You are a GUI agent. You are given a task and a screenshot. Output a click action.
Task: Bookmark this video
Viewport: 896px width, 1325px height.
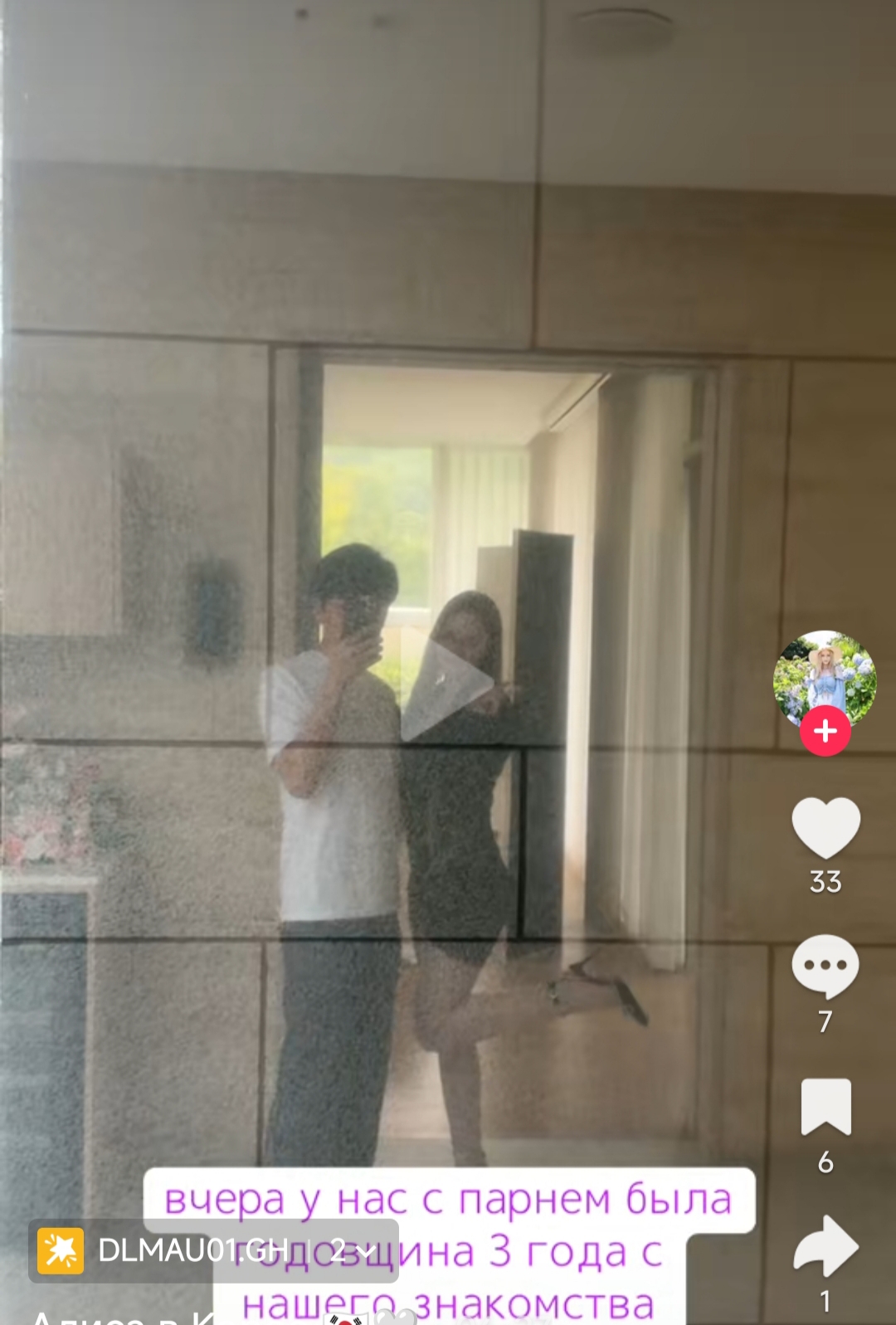pyautogui.click(x=825, y=1106)
